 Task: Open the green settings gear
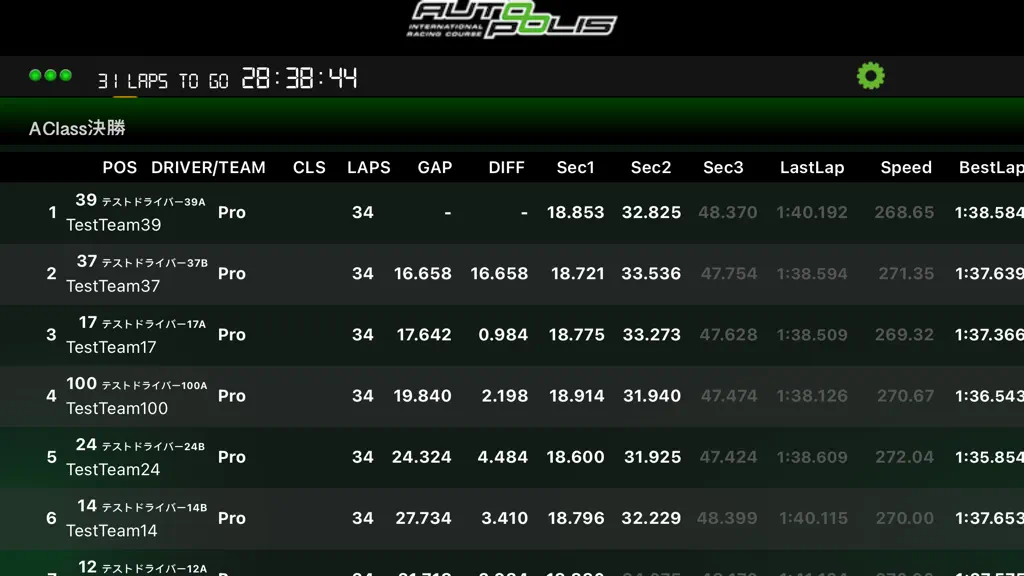point(871,76)
